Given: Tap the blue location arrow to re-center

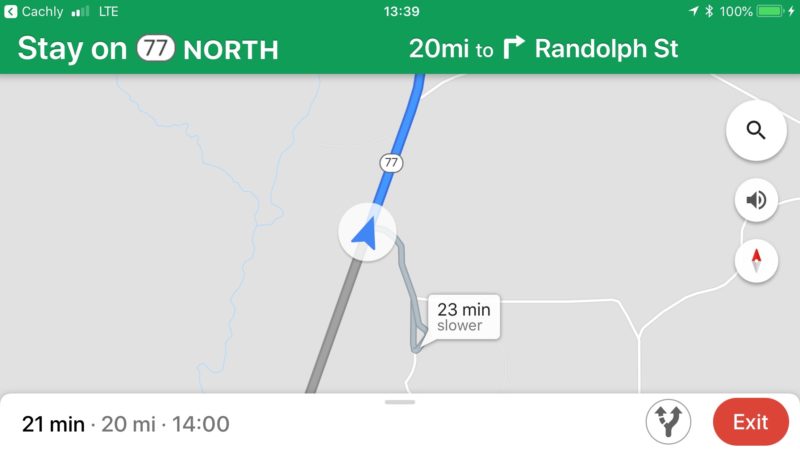Looking at the screenshot, I should [367, 234].
